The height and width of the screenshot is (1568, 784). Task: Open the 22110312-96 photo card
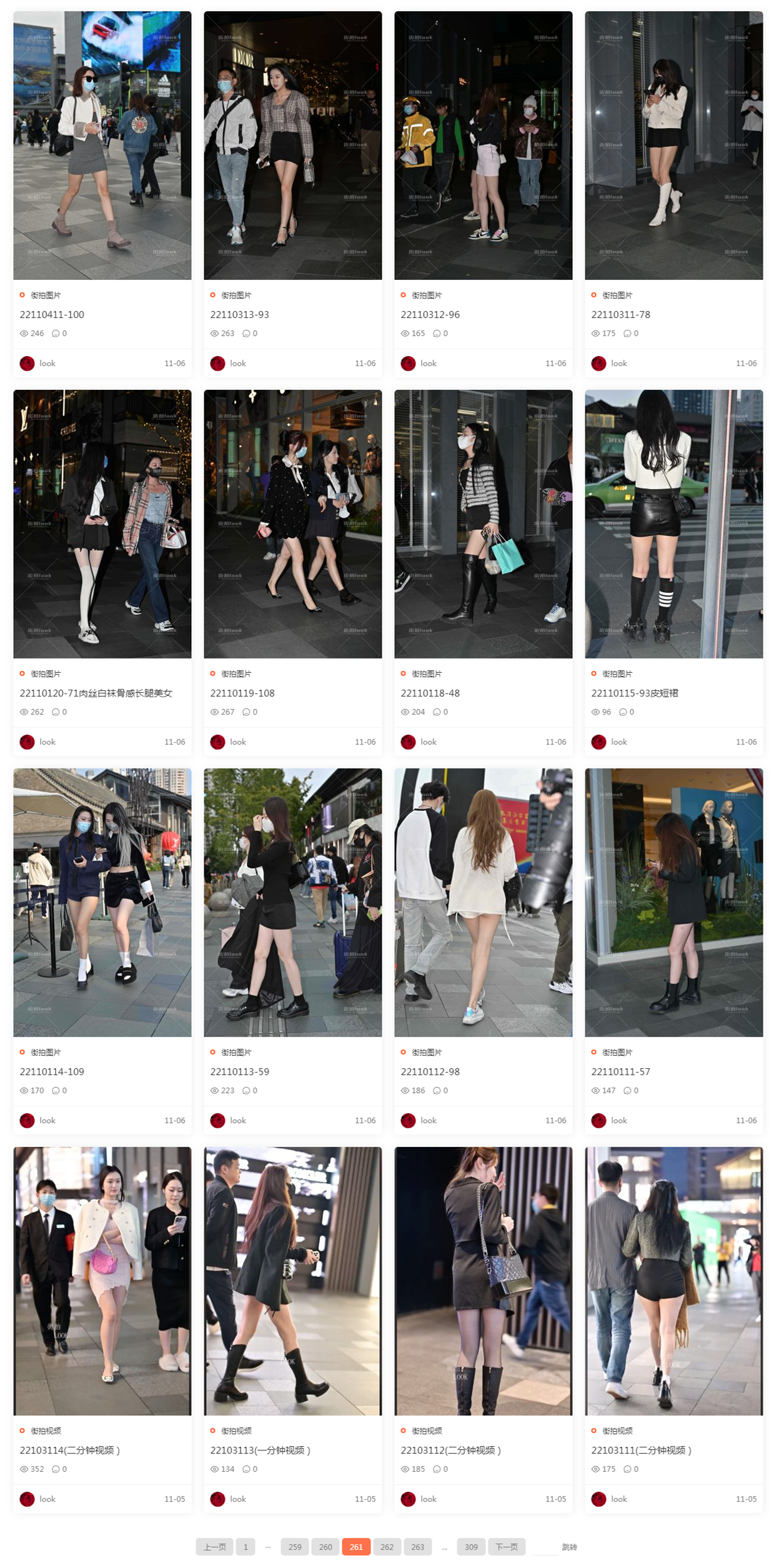tap(430, 315)
